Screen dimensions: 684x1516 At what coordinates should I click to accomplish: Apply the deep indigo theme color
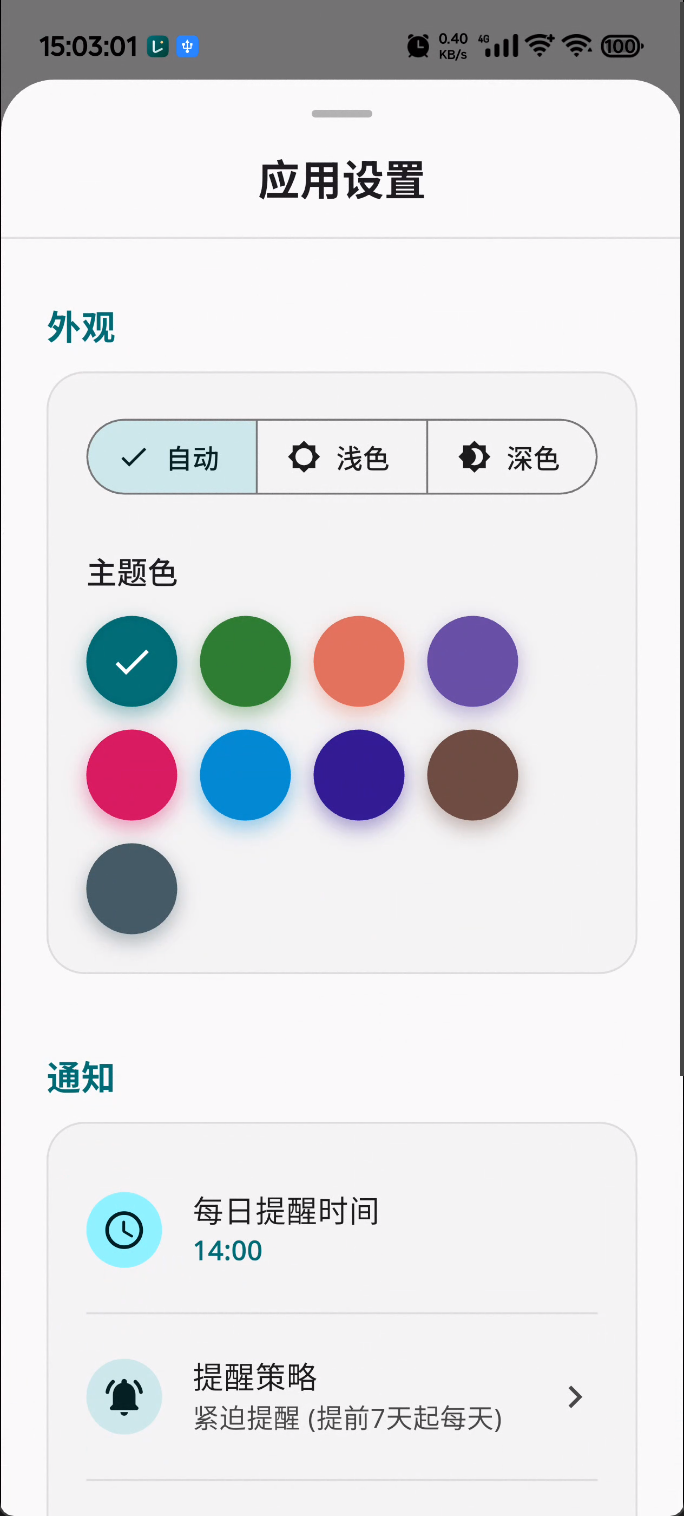[359, 775]
